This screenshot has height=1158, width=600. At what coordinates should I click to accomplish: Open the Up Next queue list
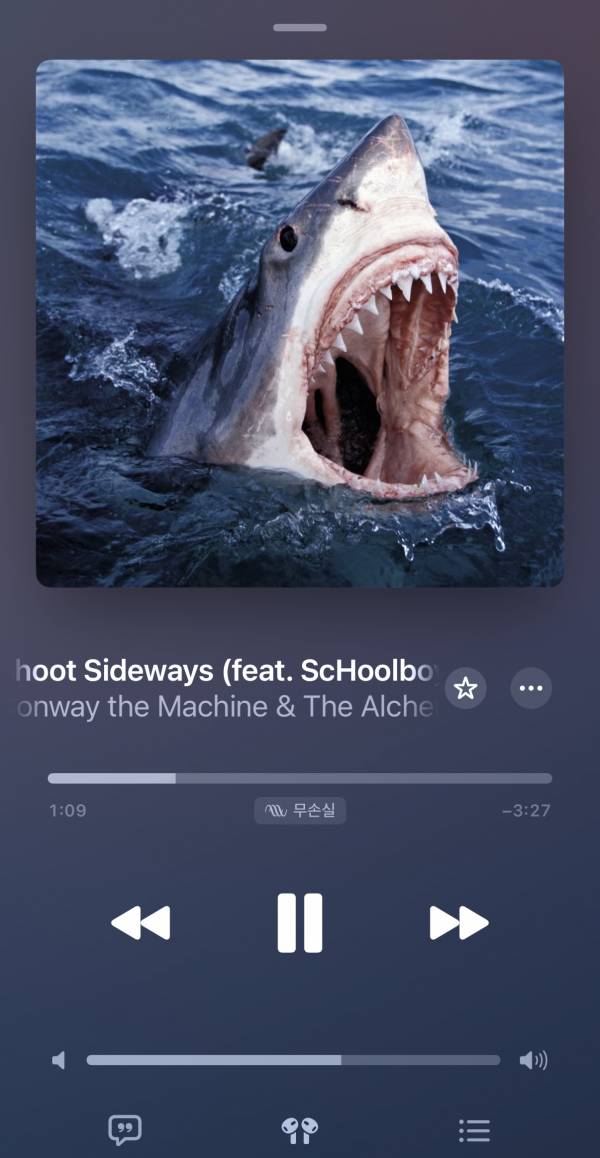point(474,1130)
